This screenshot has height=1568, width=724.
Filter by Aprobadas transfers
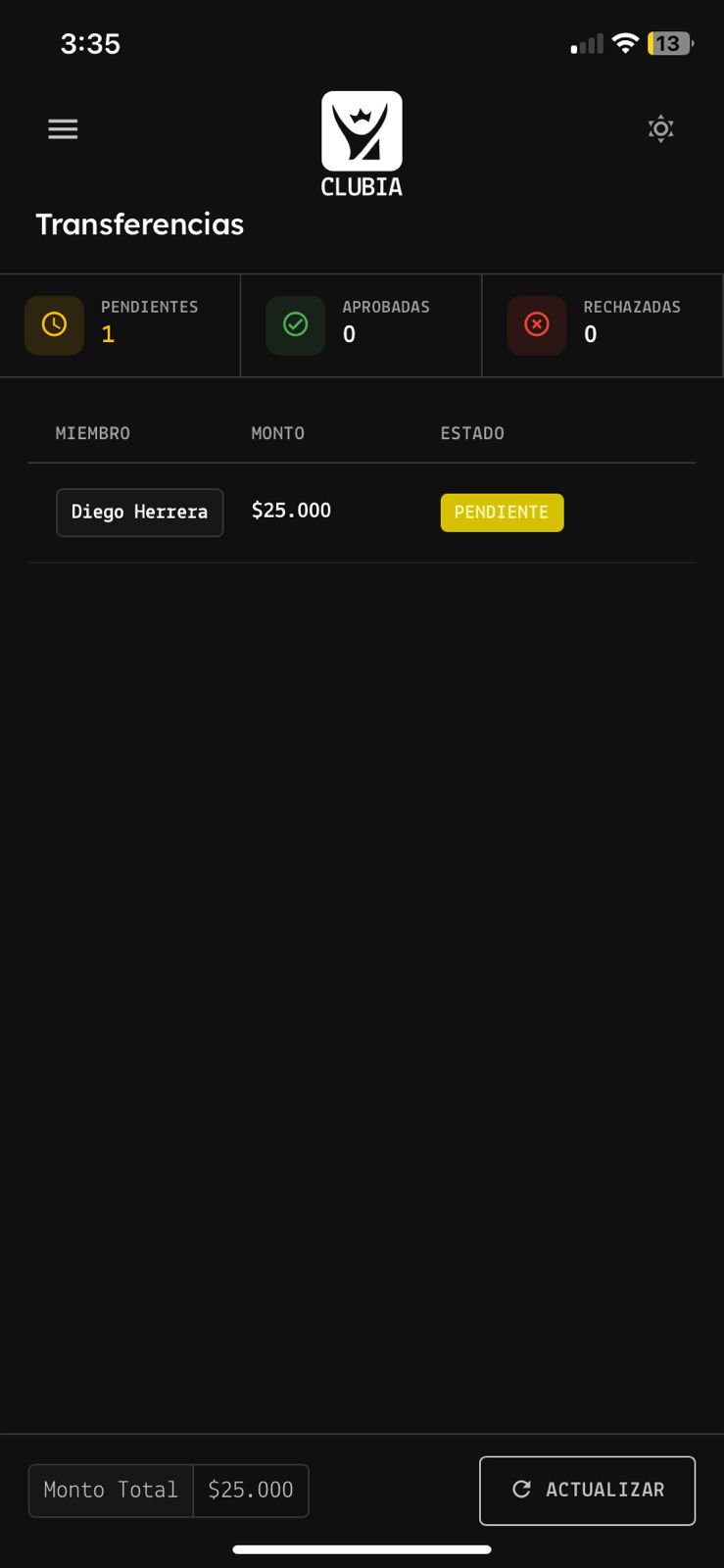[x=362, y=325]
